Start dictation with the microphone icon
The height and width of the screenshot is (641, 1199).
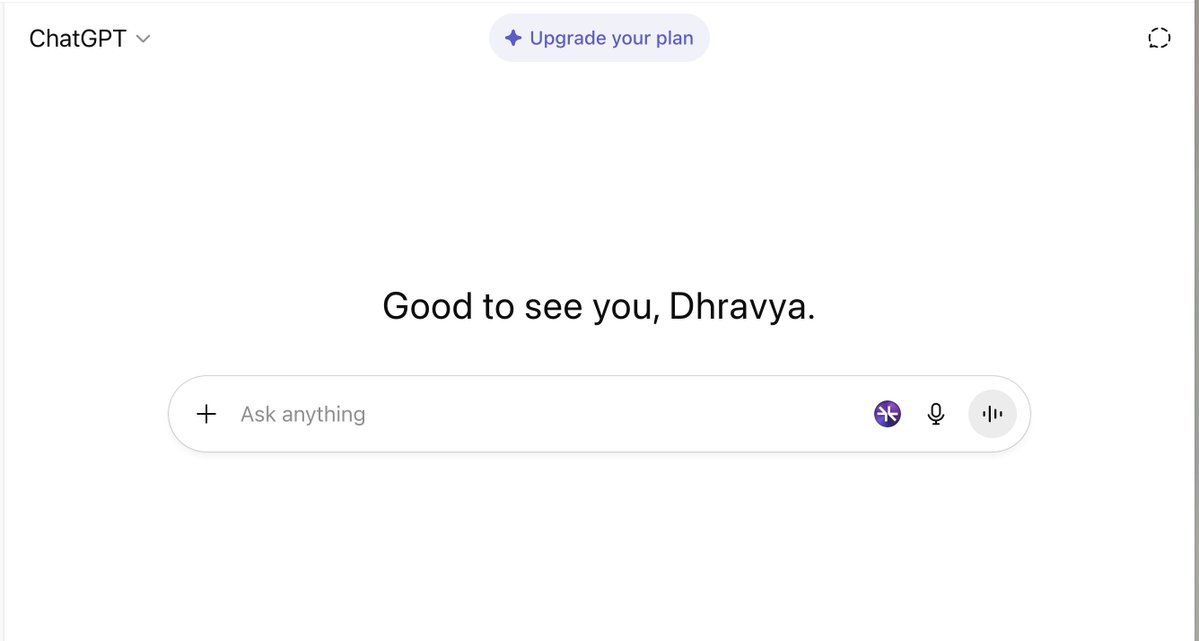(936, 414)
